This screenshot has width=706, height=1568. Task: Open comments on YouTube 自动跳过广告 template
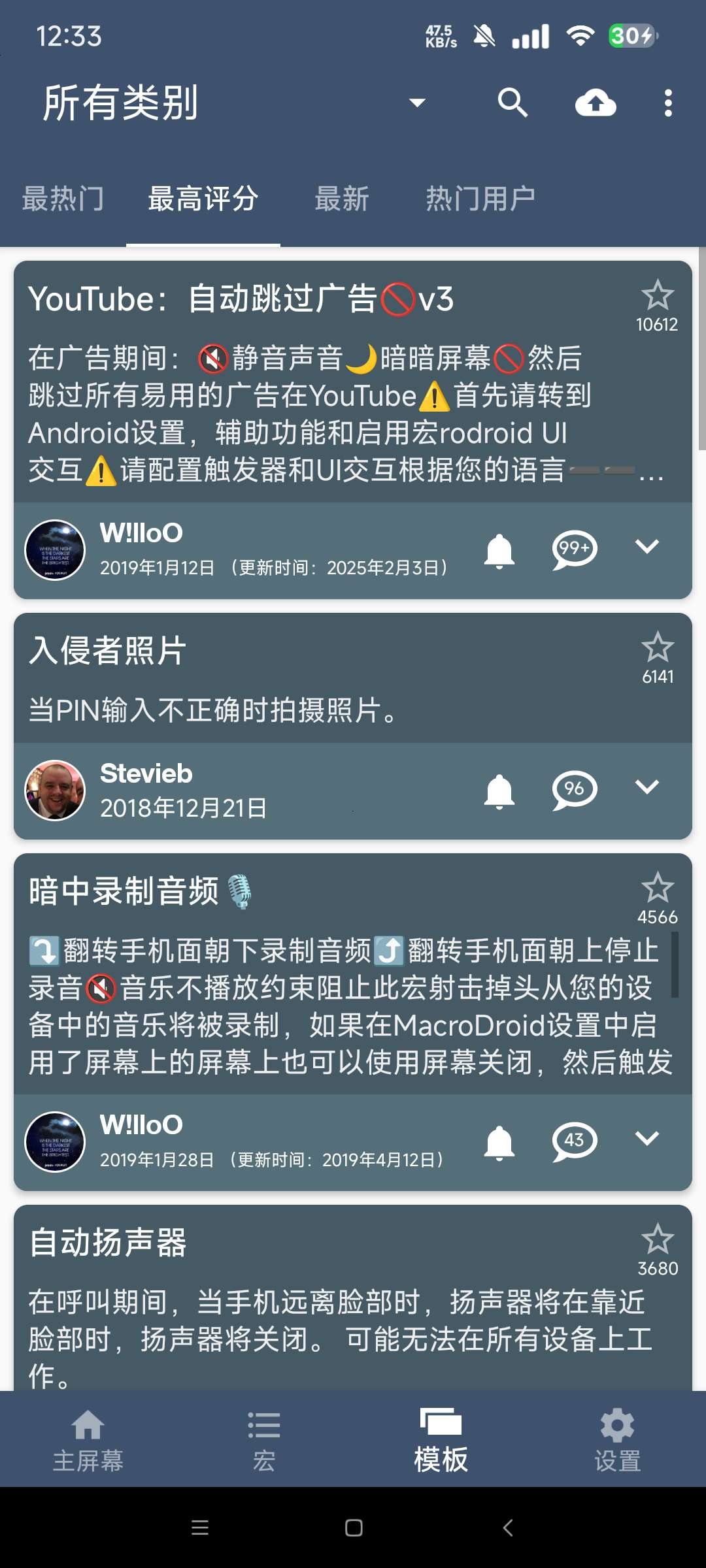574,550
